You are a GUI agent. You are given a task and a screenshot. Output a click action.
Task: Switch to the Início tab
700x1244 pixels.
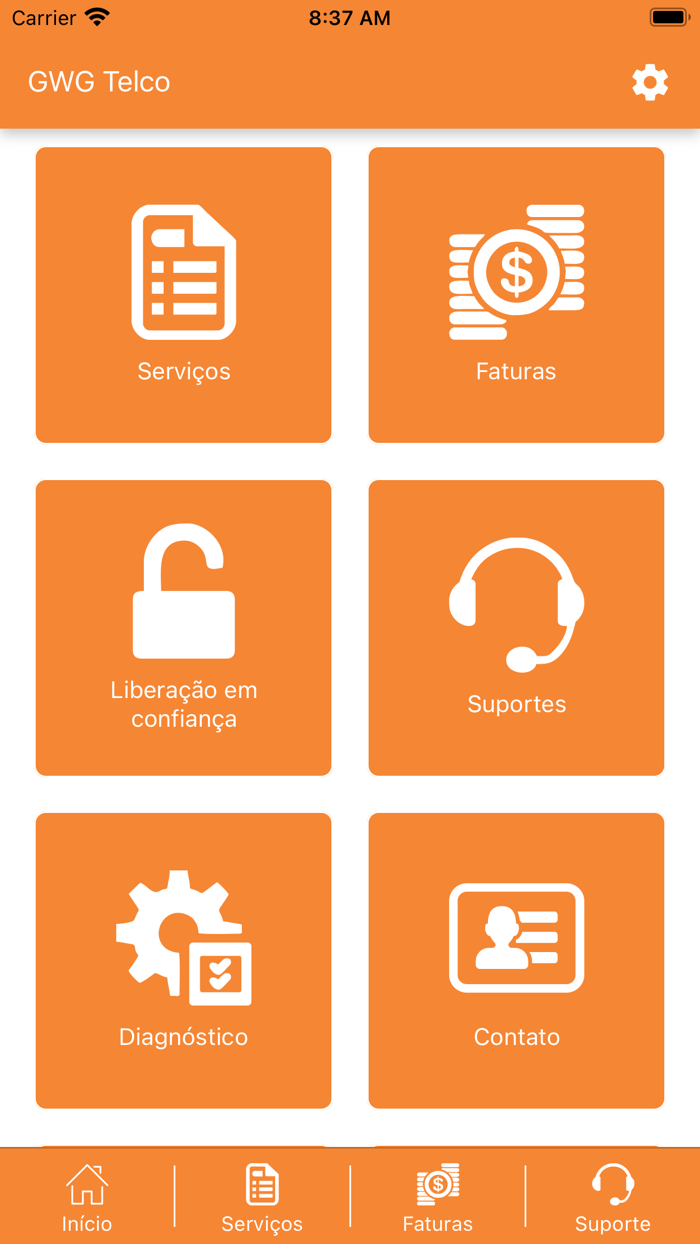pos(87,1198)
